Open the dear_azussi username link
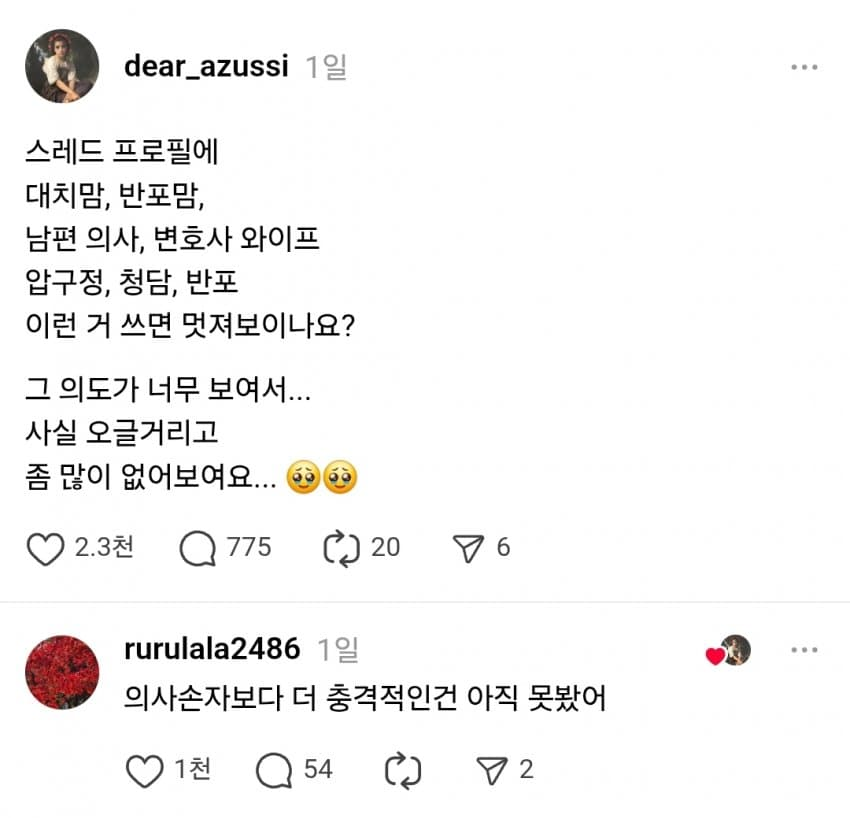850x818 pixels. pyautogui.click(x=206, y=67)
